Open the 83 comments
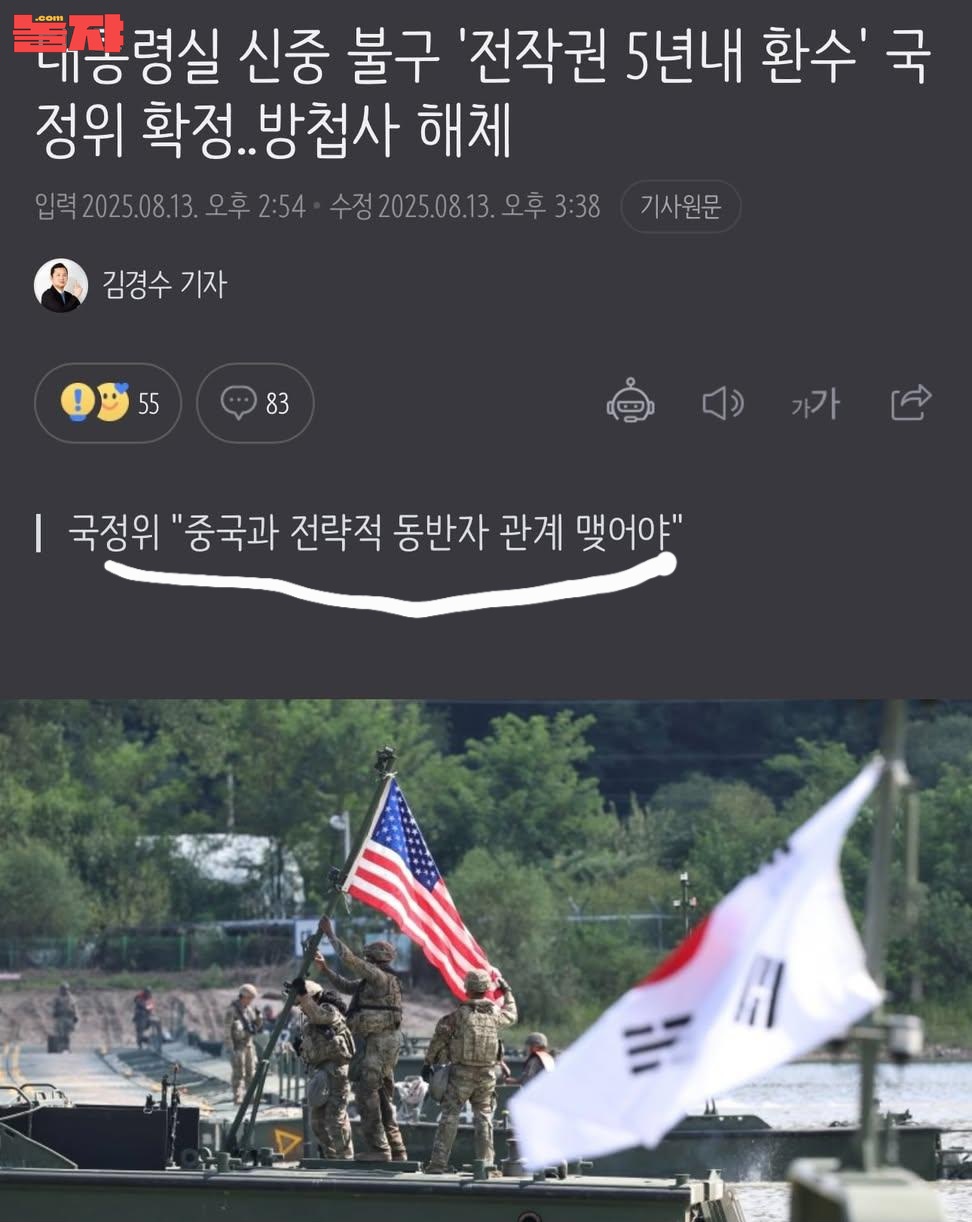 coord(255,403)
